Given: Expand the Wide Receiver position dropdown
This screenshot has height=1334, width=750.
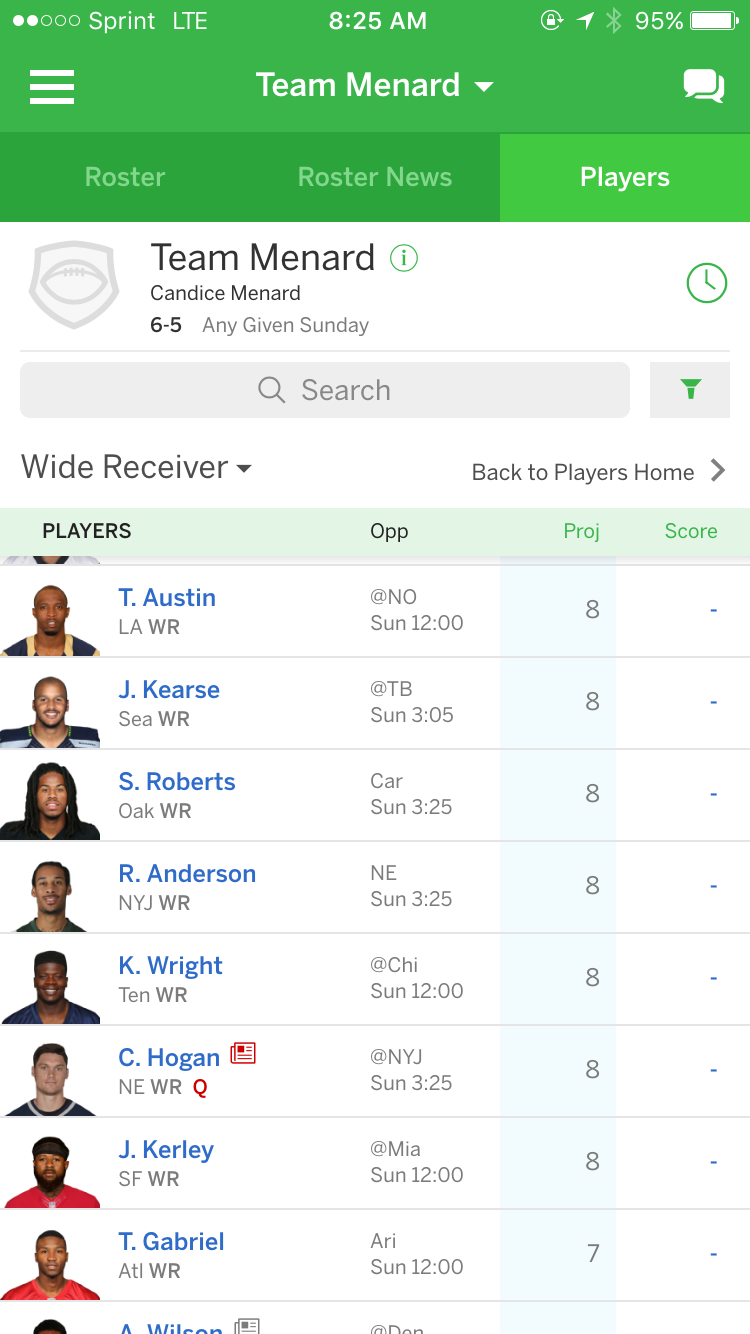Looking at the screenshot, I should pyautogui.click(x=136, y=467).
